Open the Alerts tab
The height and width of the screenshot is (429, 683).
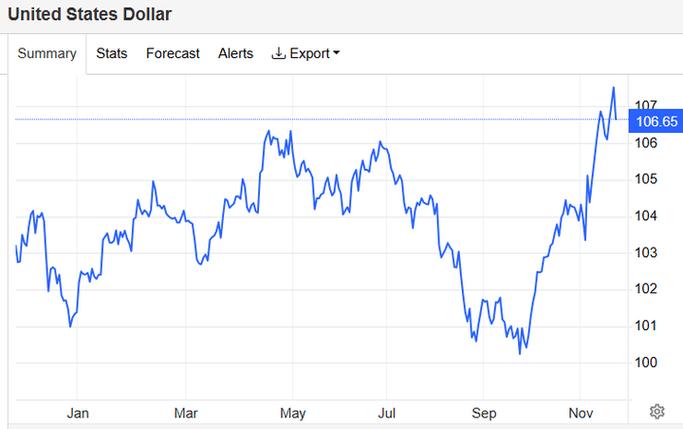tap(235, 54)
